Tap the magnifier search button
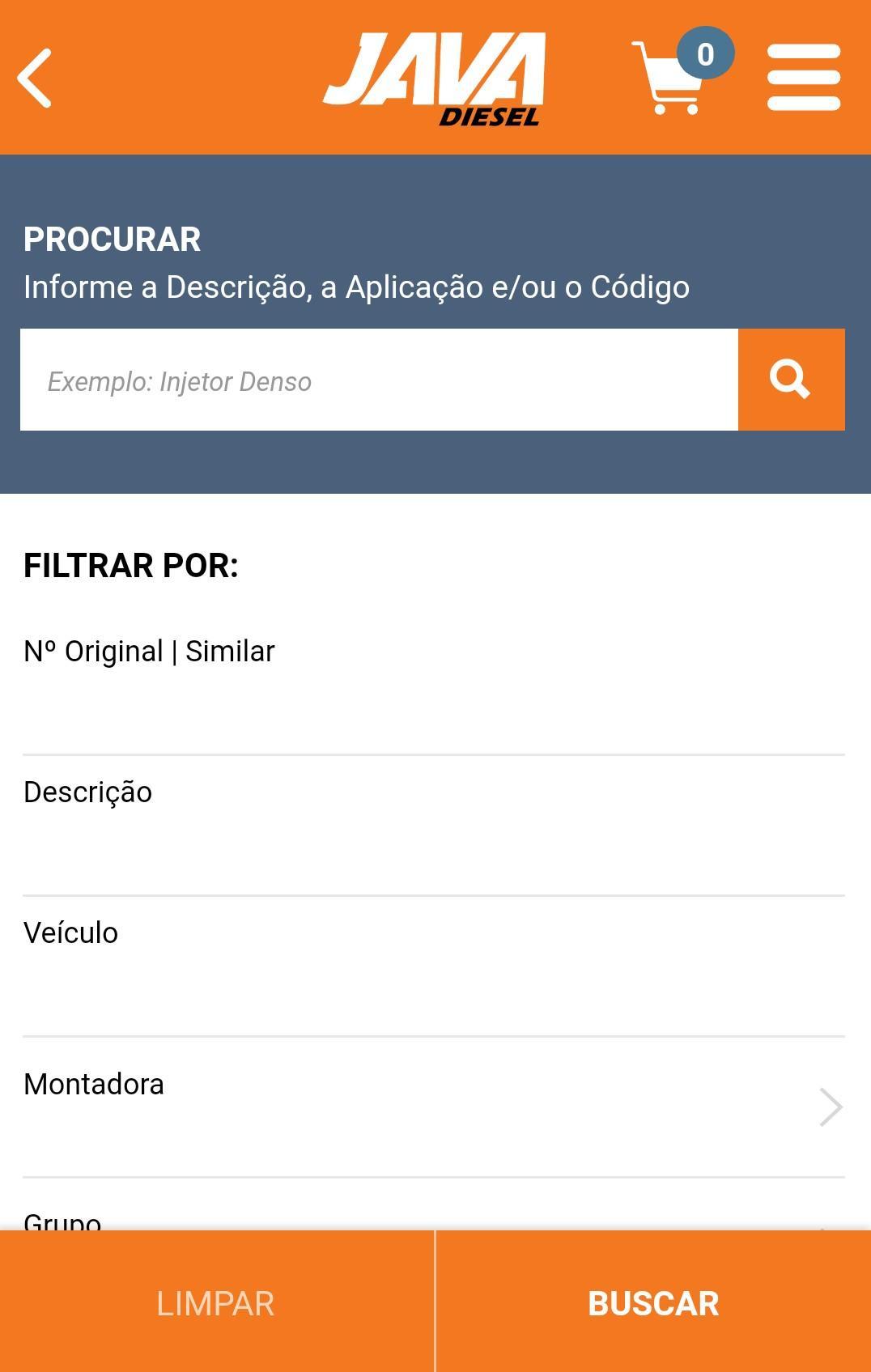Viewport: 871px width, 1372px height. coord(791,380)
